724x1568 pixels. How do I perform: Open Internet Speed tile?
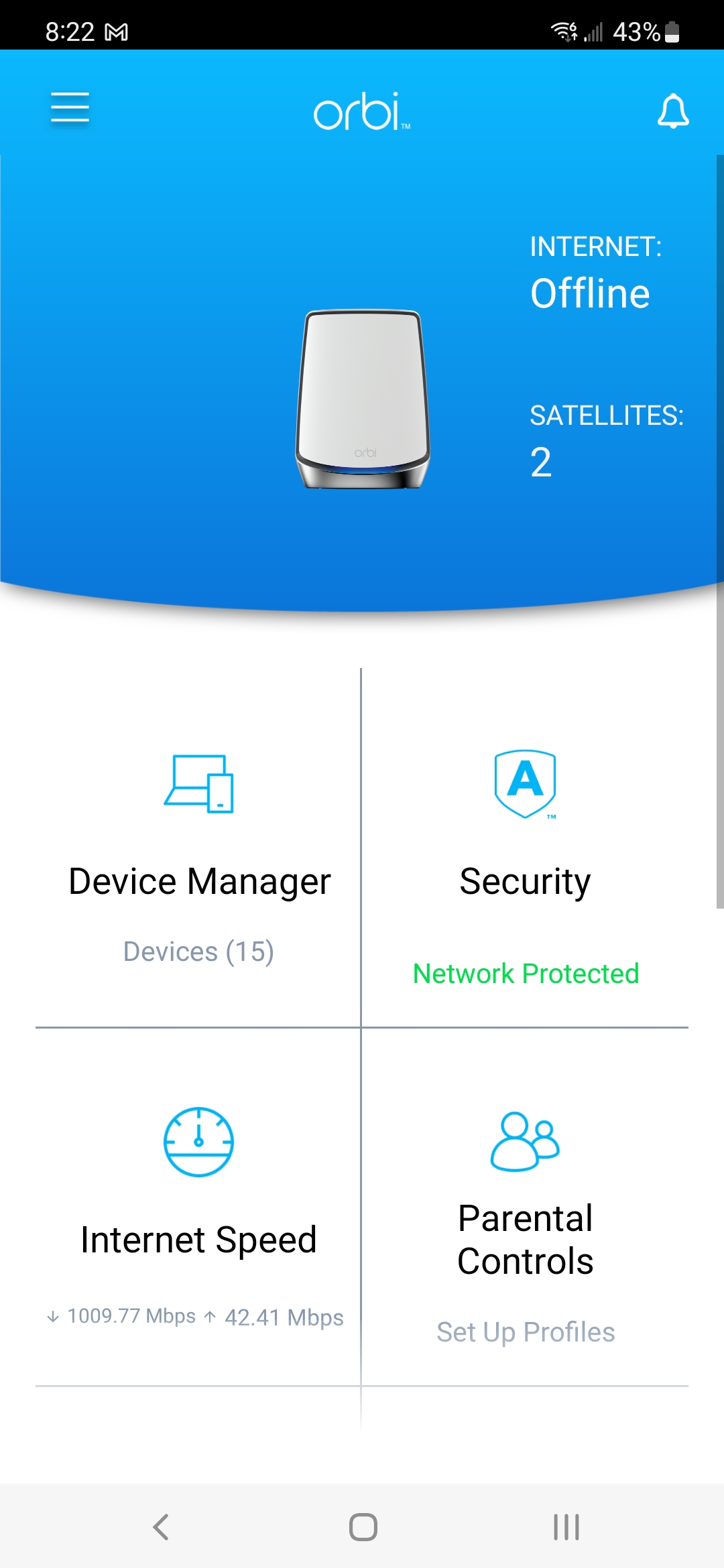pyautogui.click(x=199, y=1213)
